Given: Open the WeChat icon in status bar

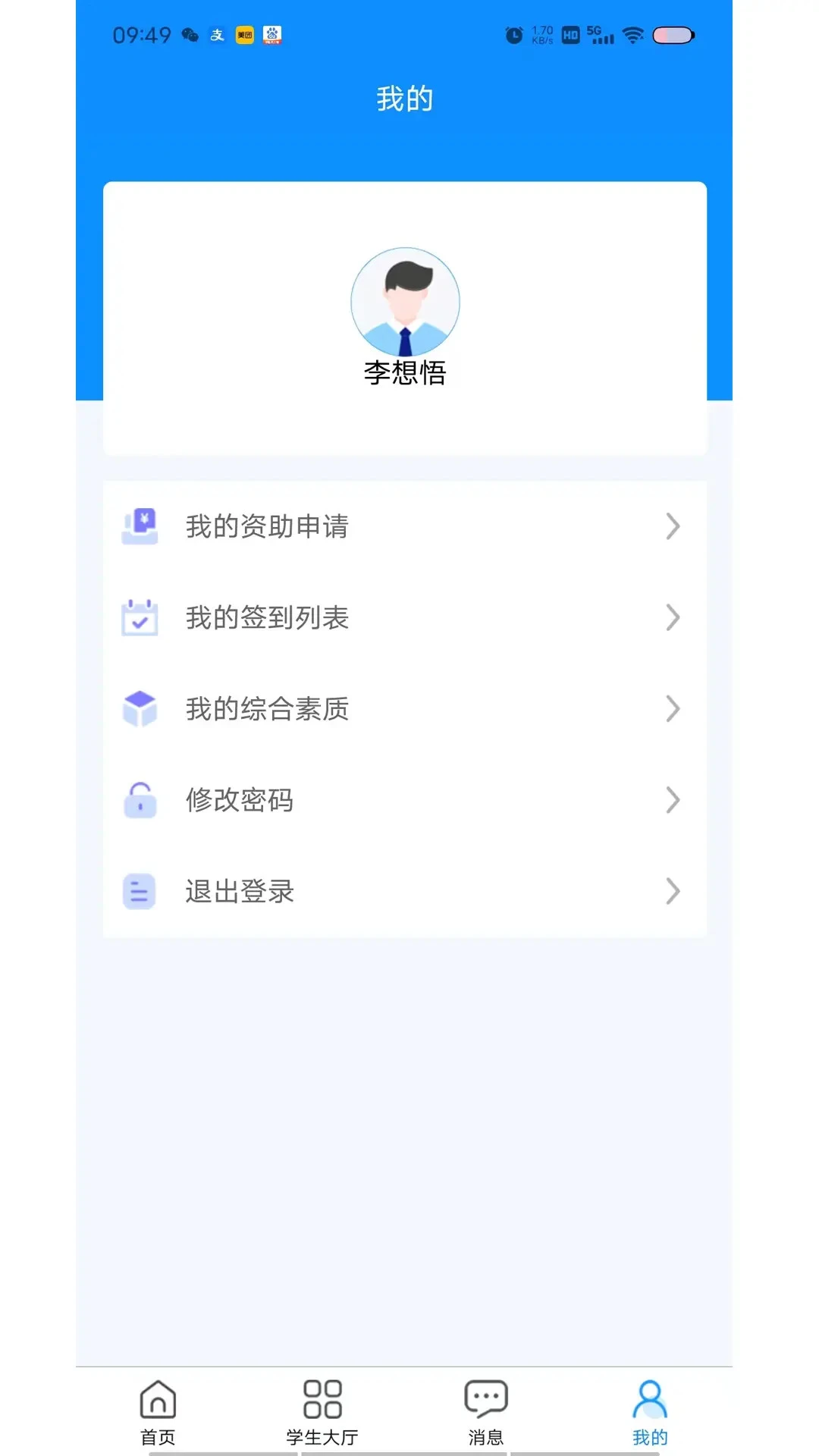Looking at the screenshot, I should point(190,33).
